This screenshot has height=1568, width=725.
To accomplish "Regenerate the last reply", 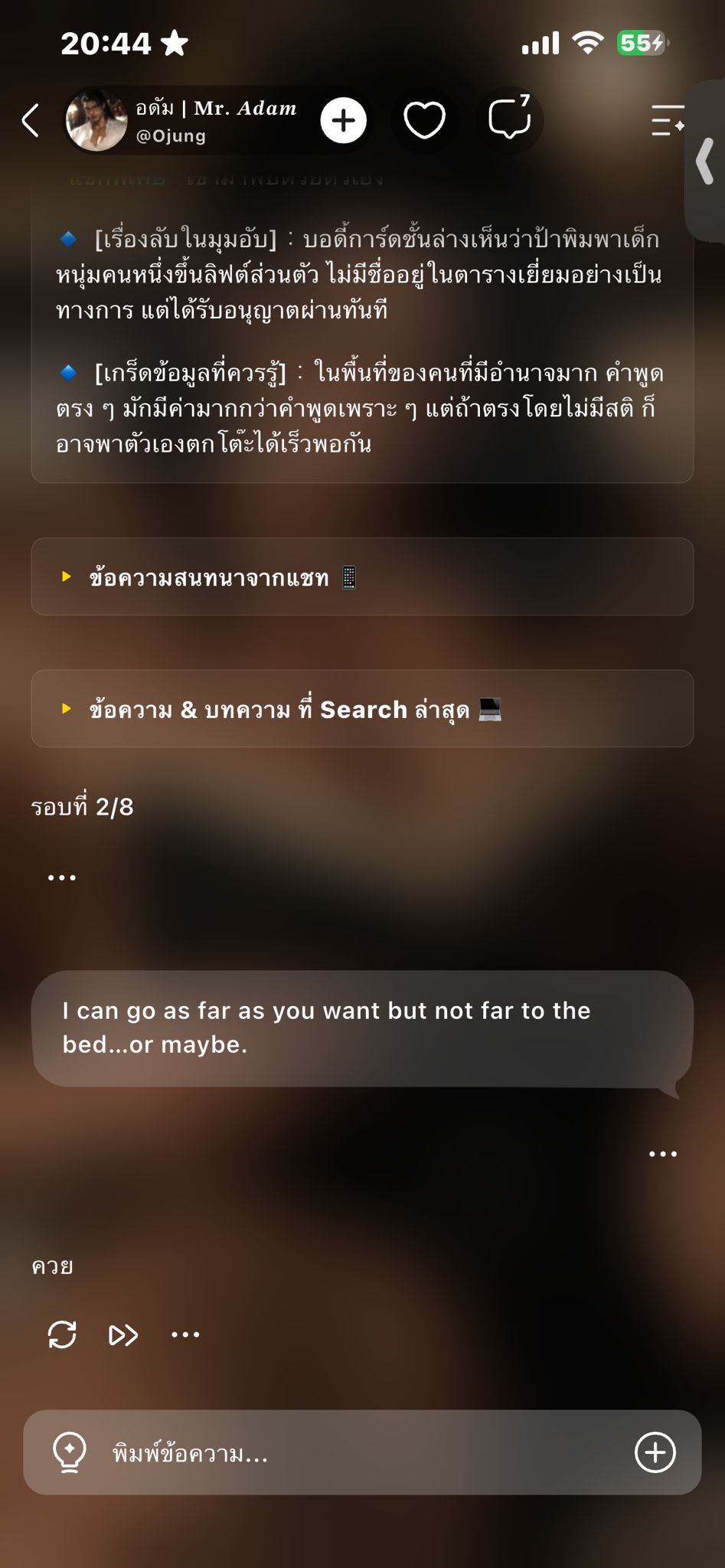I will pos(62,1334).
